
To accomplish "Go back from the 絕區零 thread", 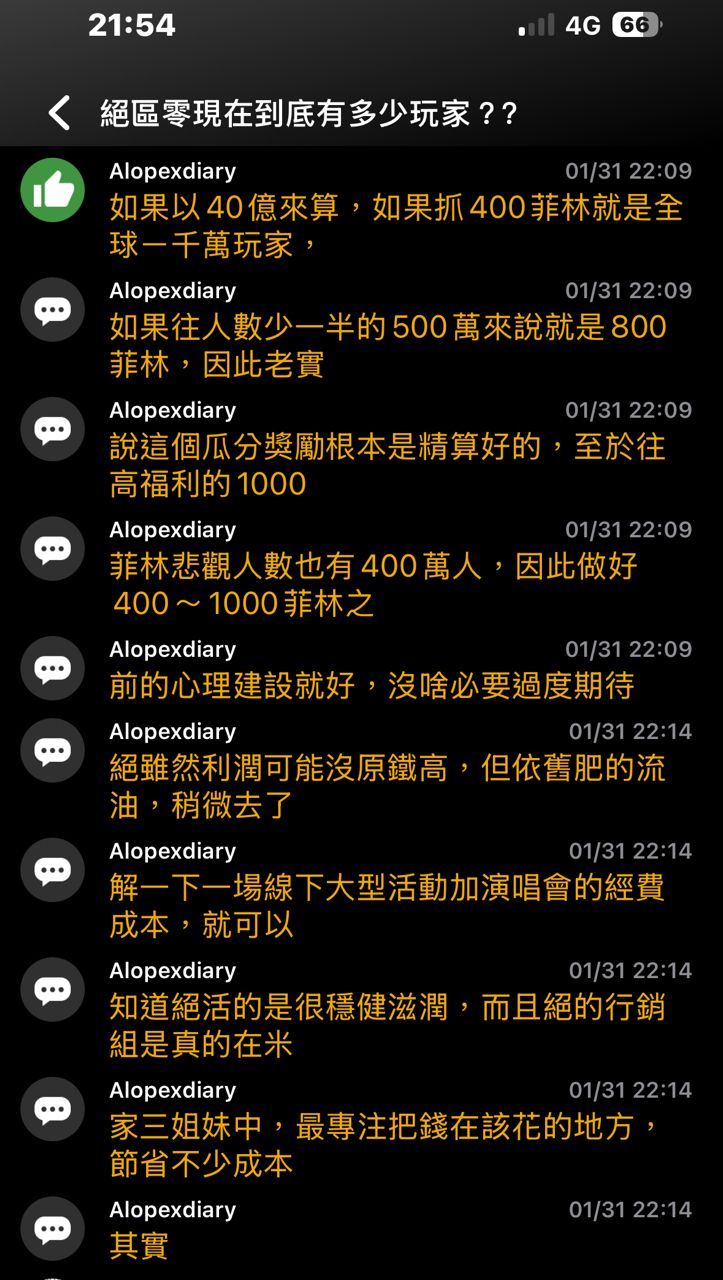I will tap(59, 113).
